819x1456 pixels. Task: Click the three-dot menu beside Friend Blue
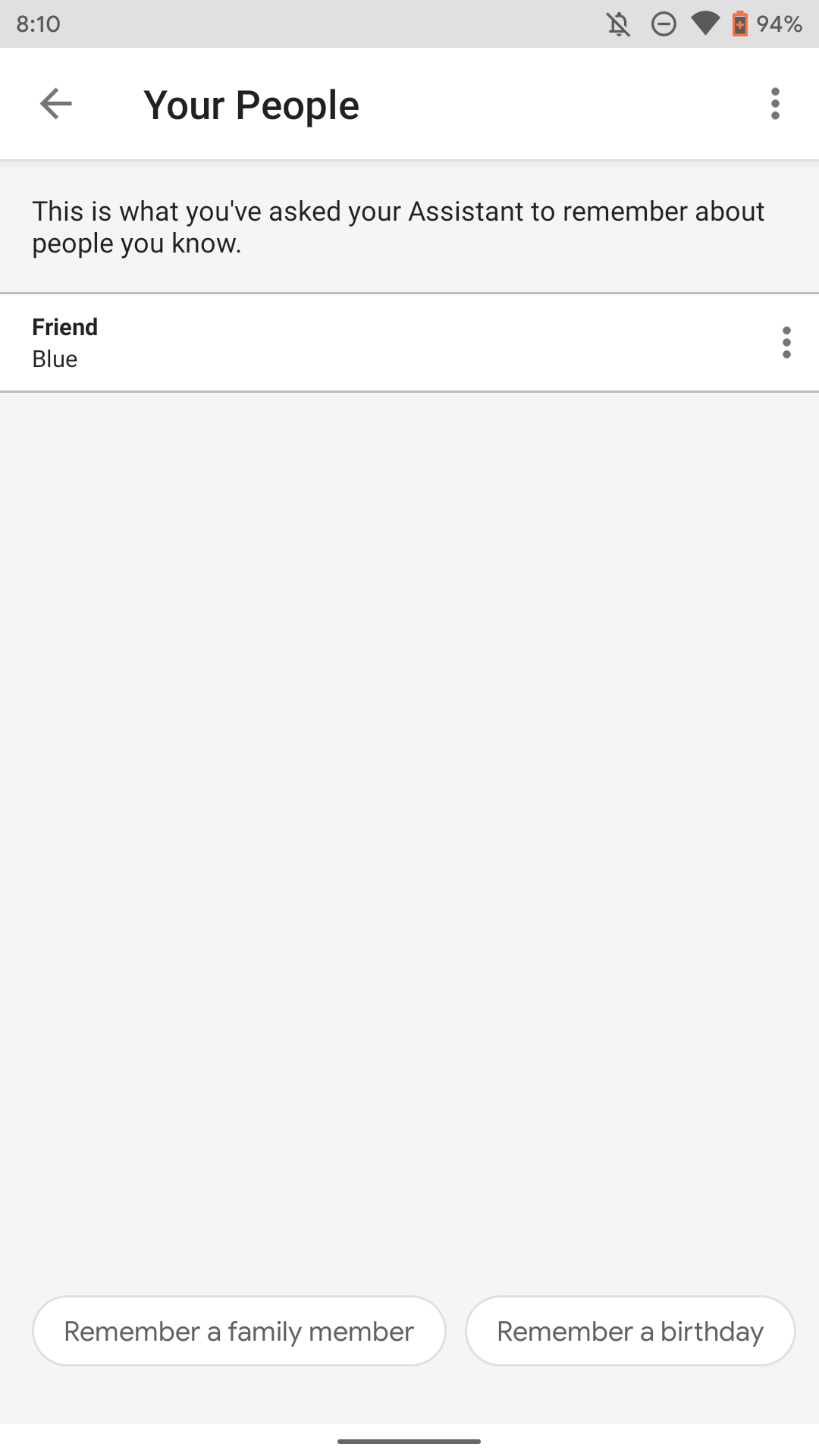(786, 342)
